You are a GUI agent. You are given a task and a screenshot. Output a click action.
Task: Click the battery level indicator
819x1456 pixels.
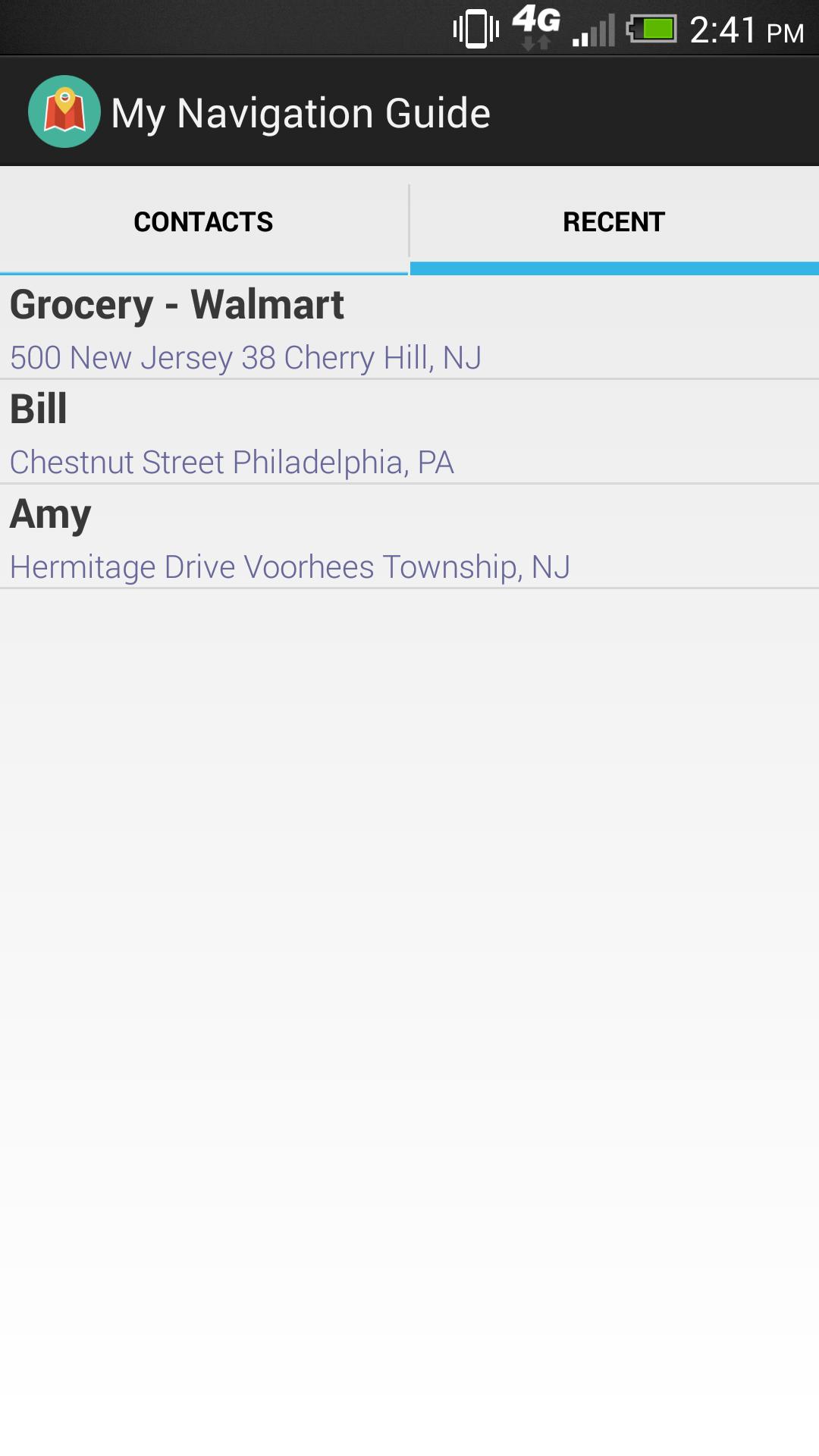tap(651, 29)
